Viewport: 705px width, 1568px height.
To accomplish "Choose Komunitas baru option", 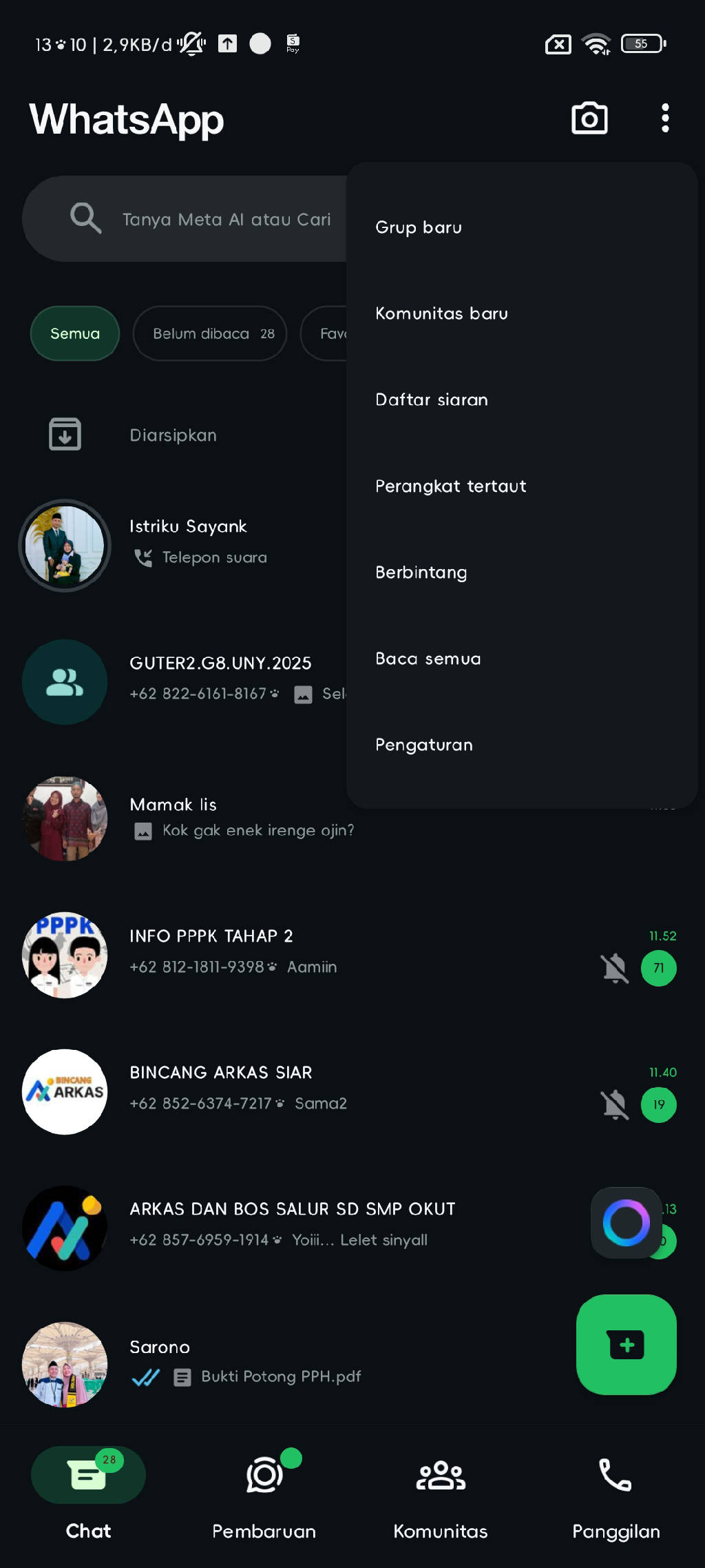I will [x=441, y=313].
